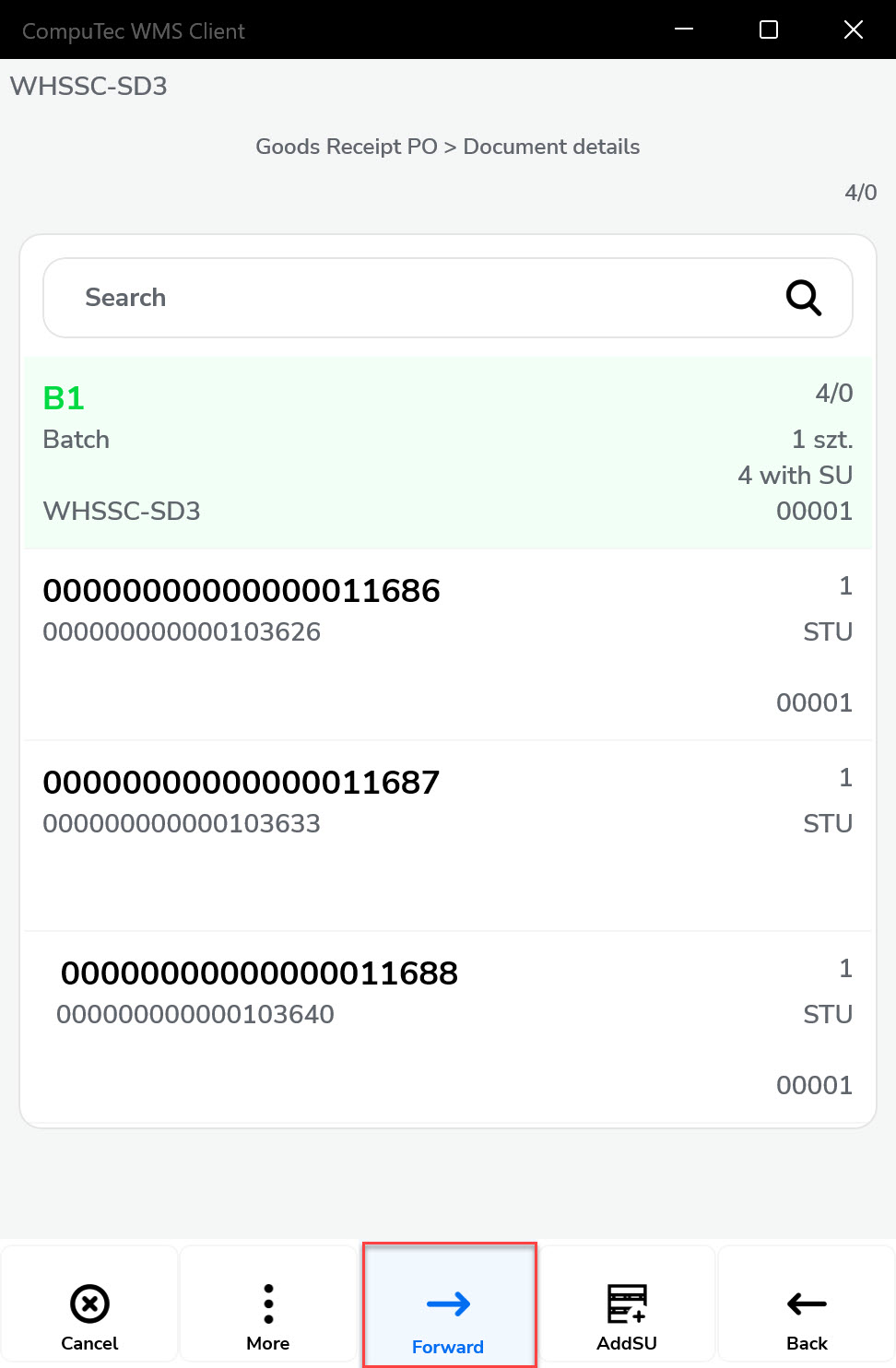Tap the Search field

406,298
